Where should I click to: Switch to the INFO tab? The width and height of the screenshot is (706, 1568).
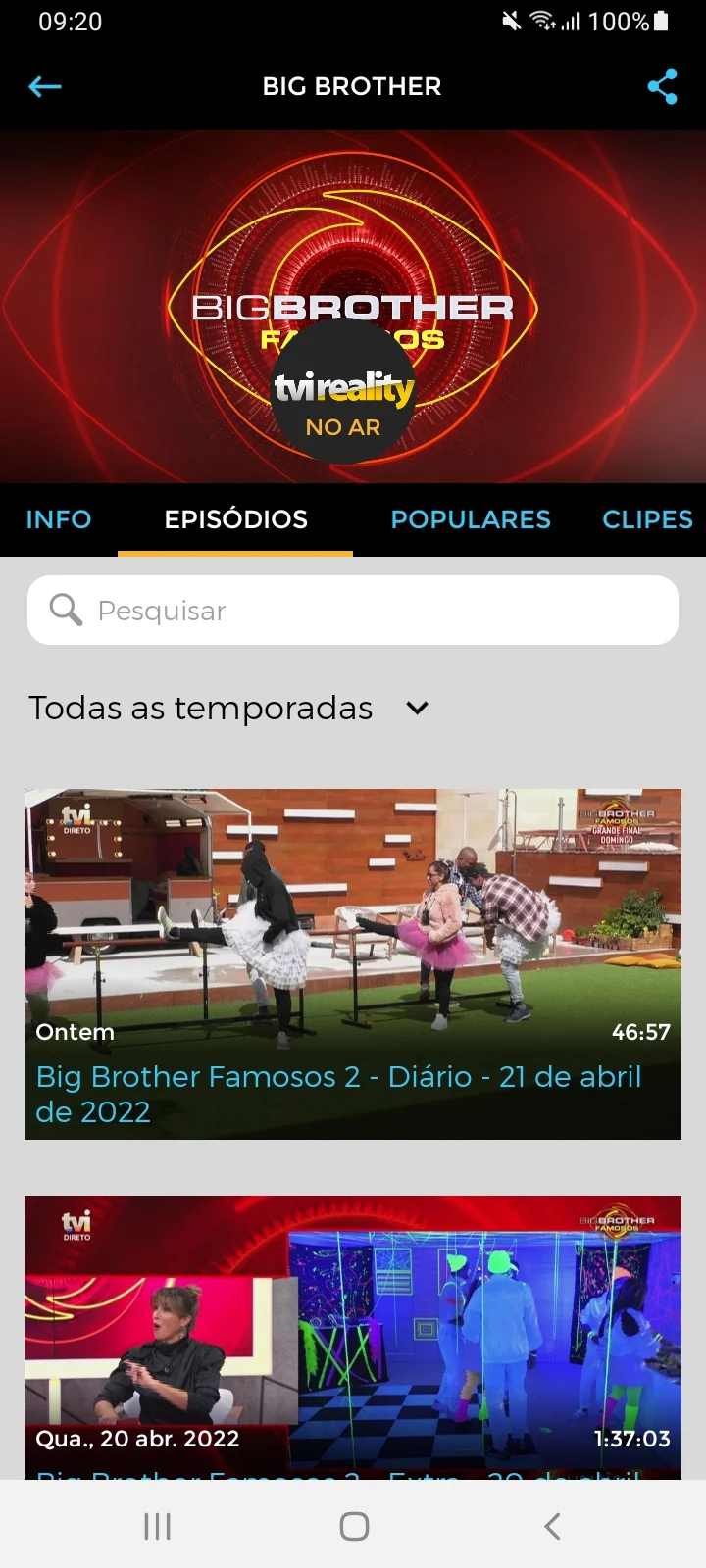pos(58,519)
